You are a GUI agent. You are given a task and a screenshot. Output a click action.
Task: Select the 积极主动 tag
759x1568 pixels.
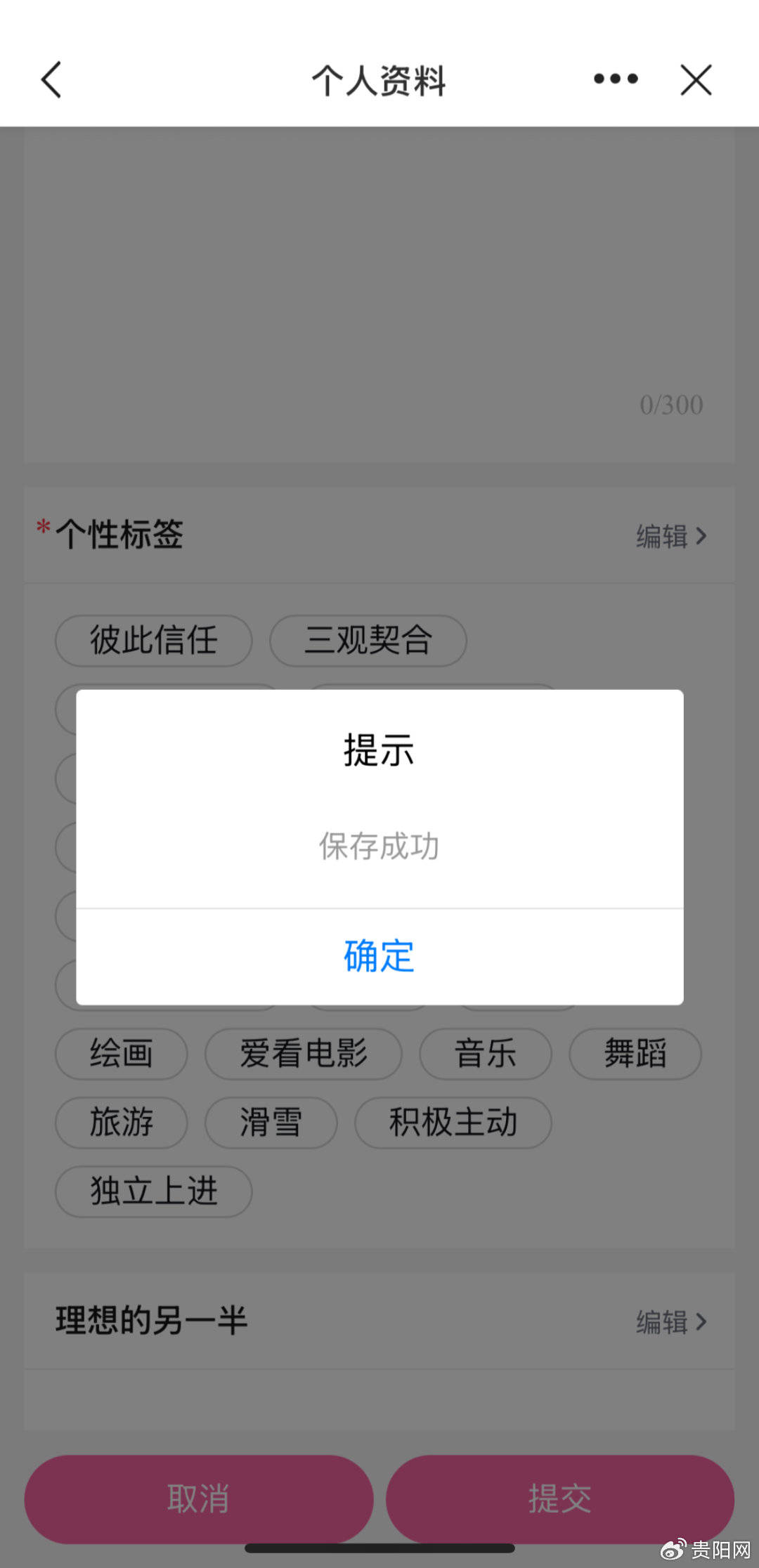pos(453,1123)
